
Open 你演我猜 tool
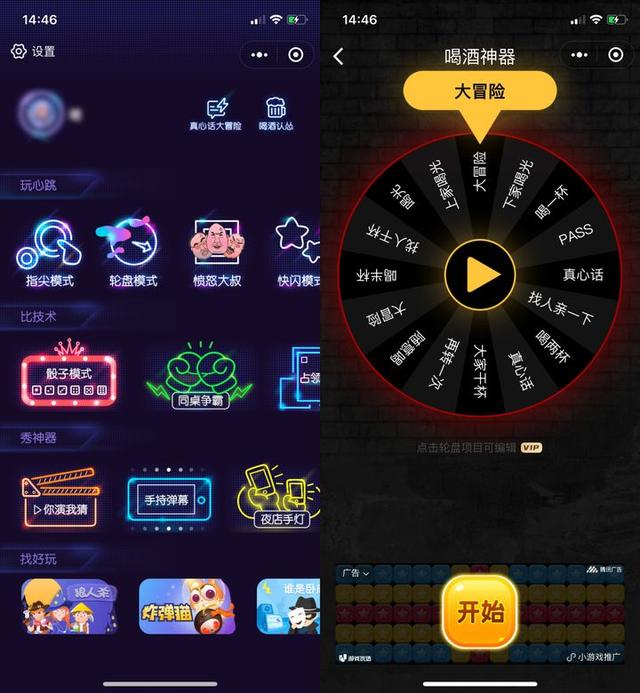(x=58, y=497)
